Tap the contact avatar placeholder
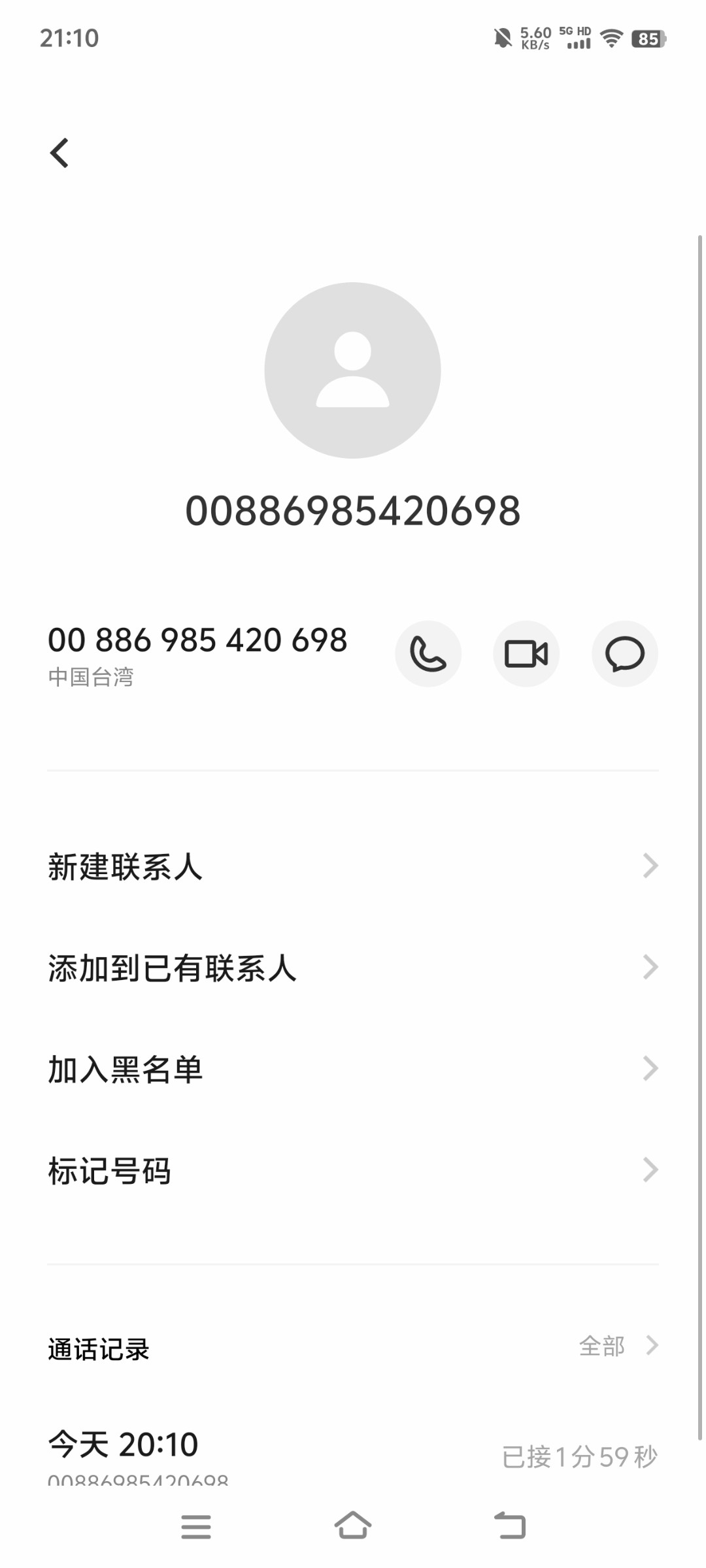Viewport: 706px width, 1568px height. [353, 370]
